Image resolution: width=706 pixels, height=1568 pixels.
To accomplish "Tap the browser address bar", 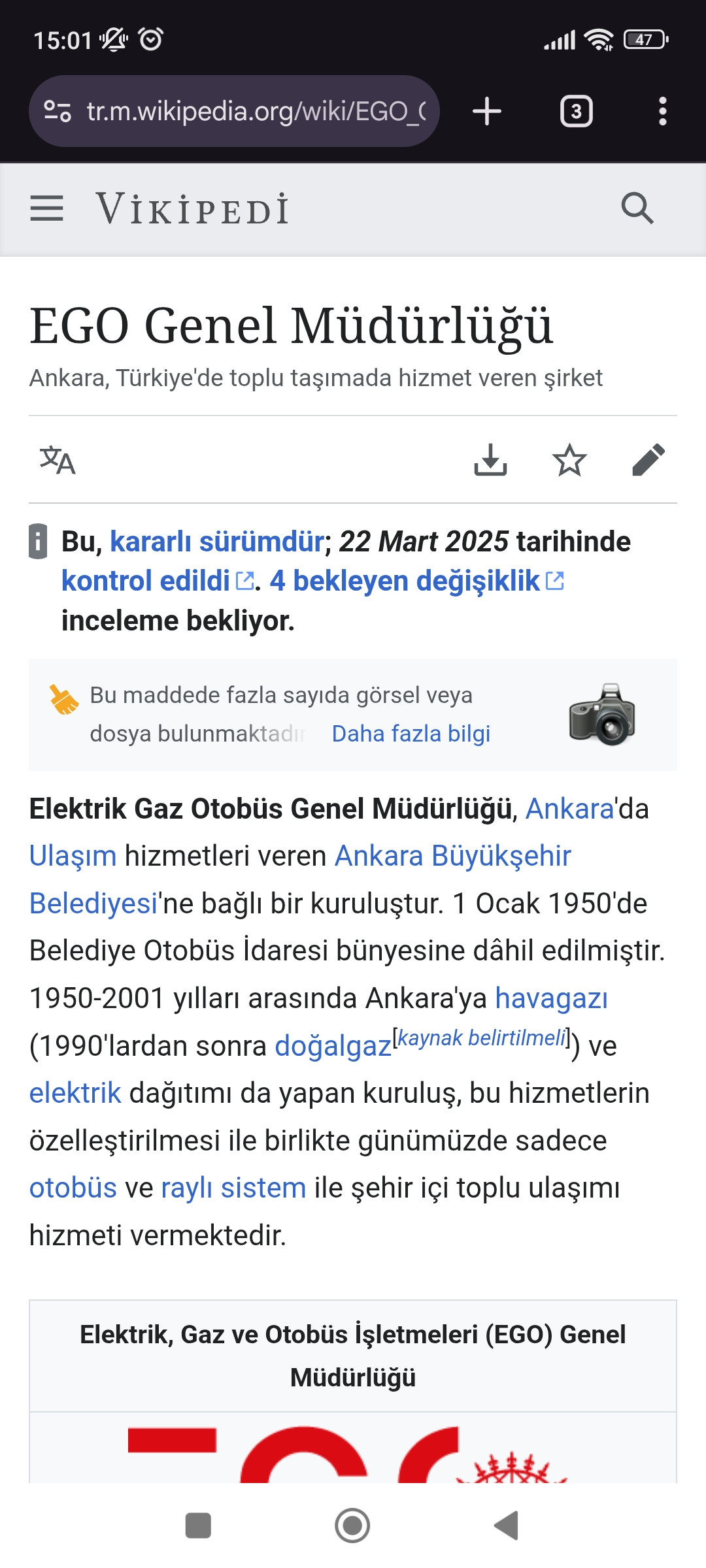I will (255, 111).
